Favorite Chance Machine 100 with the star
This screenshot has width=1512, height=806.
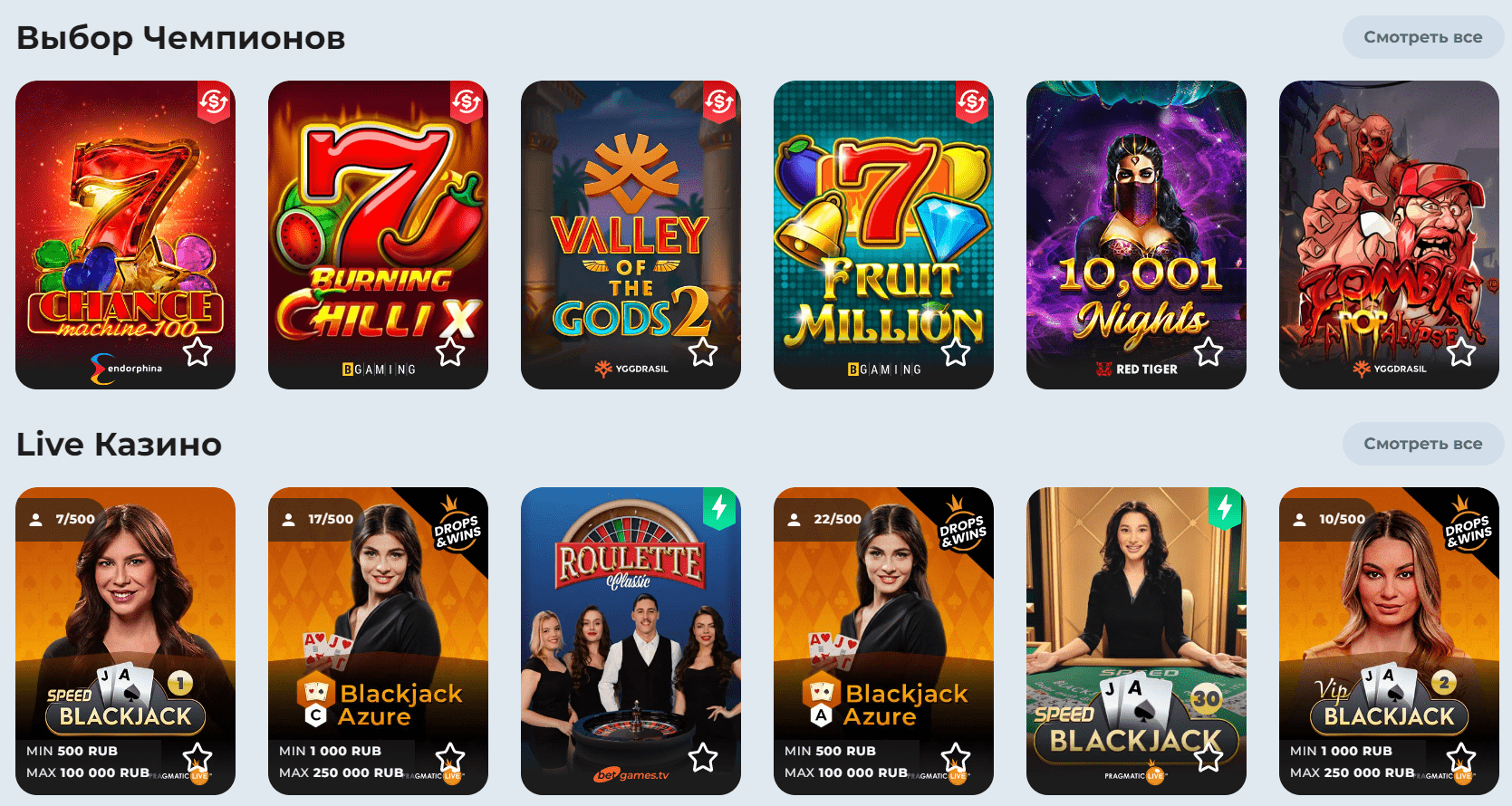click(197, 352)
